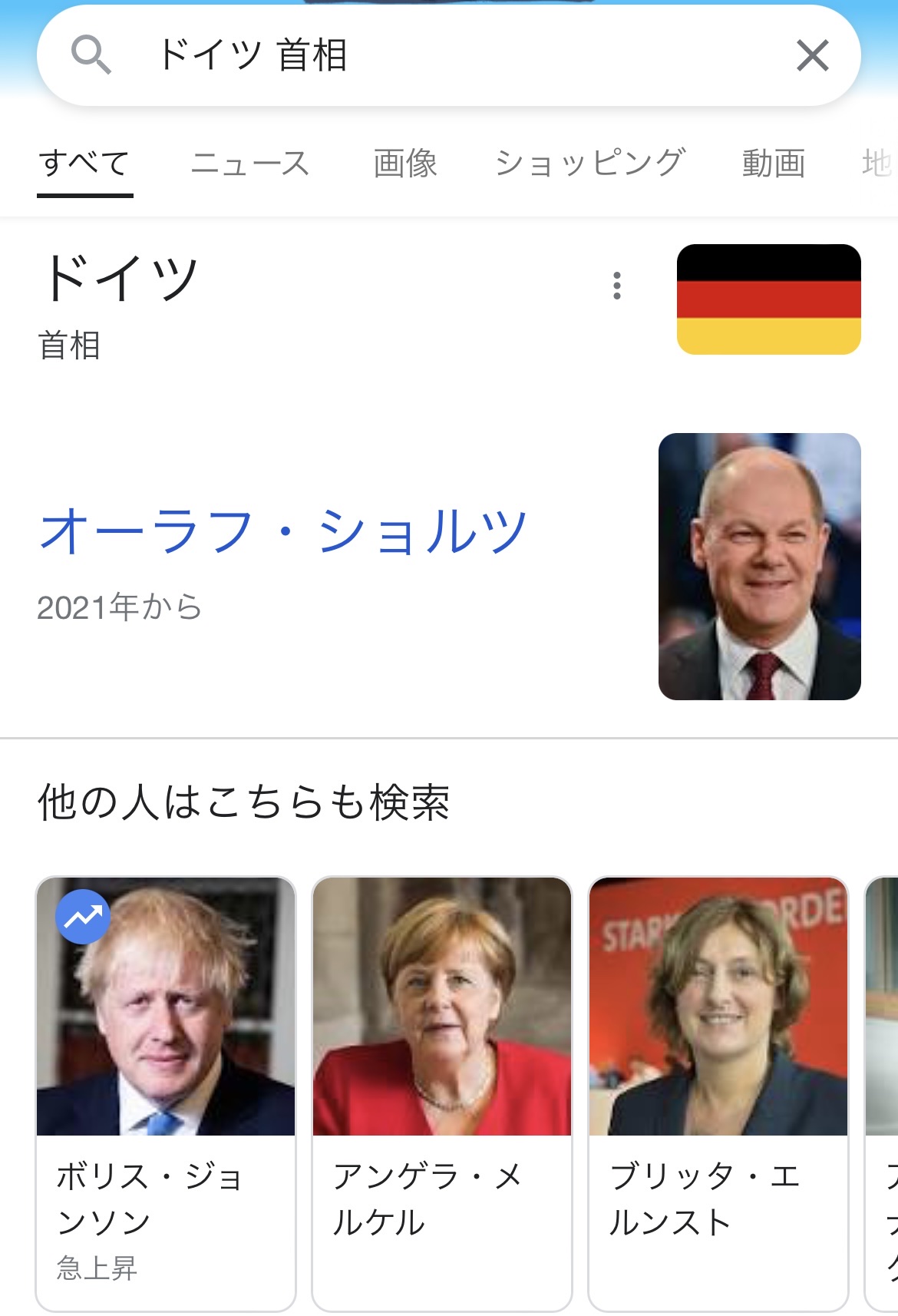The height and width of the screenshot is (1316, 898).
Task: Open the ブリッタ・エルンスト card
Action: point(718,1093)
